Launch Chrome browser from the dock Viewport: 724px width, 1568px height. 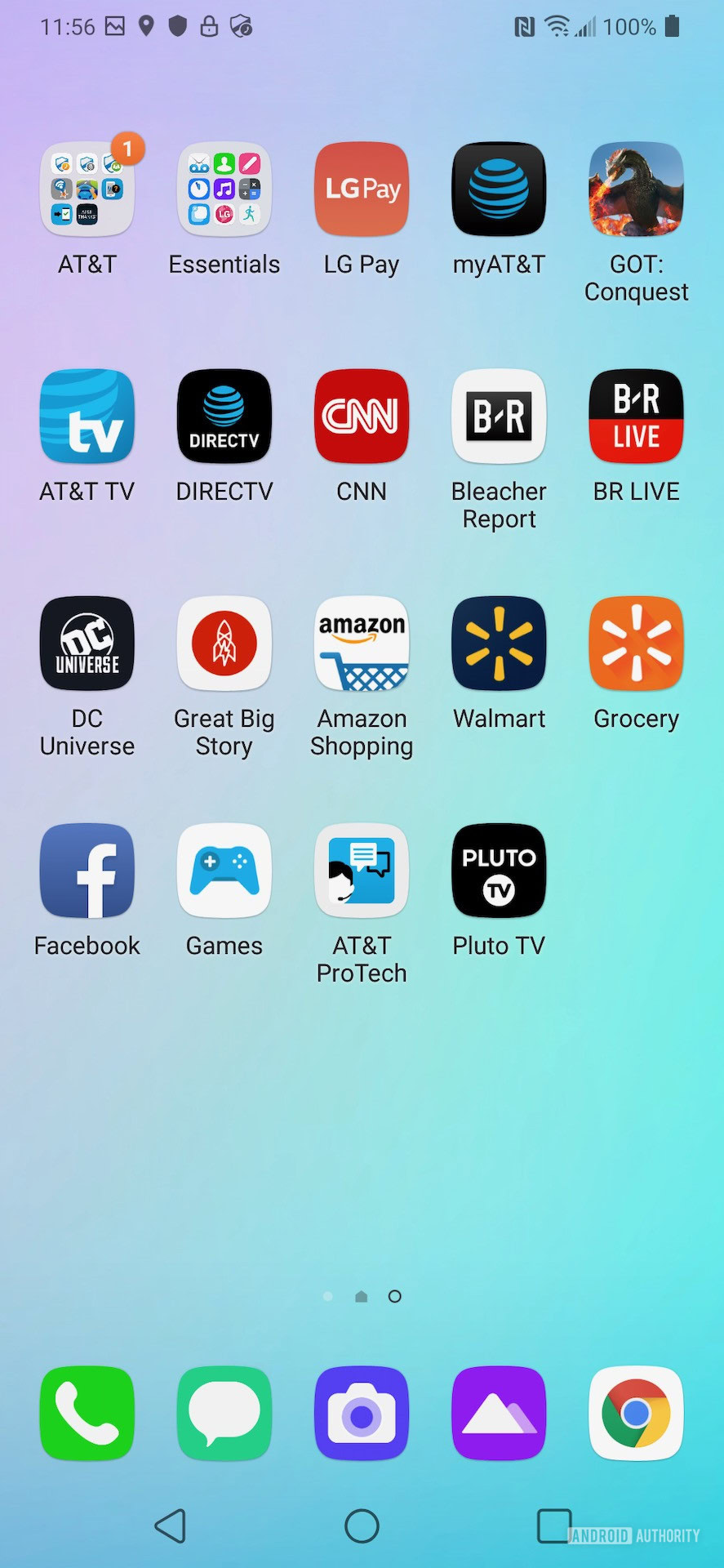[x=636, y=1413]
